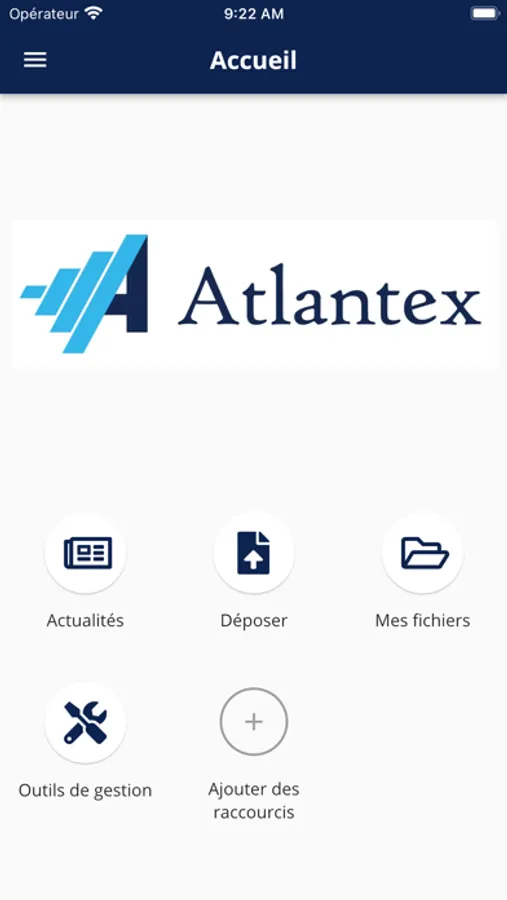Open the hamburger drawer menu
The height and width of the screenshot is (900, 507).
(x=35, y=60)
